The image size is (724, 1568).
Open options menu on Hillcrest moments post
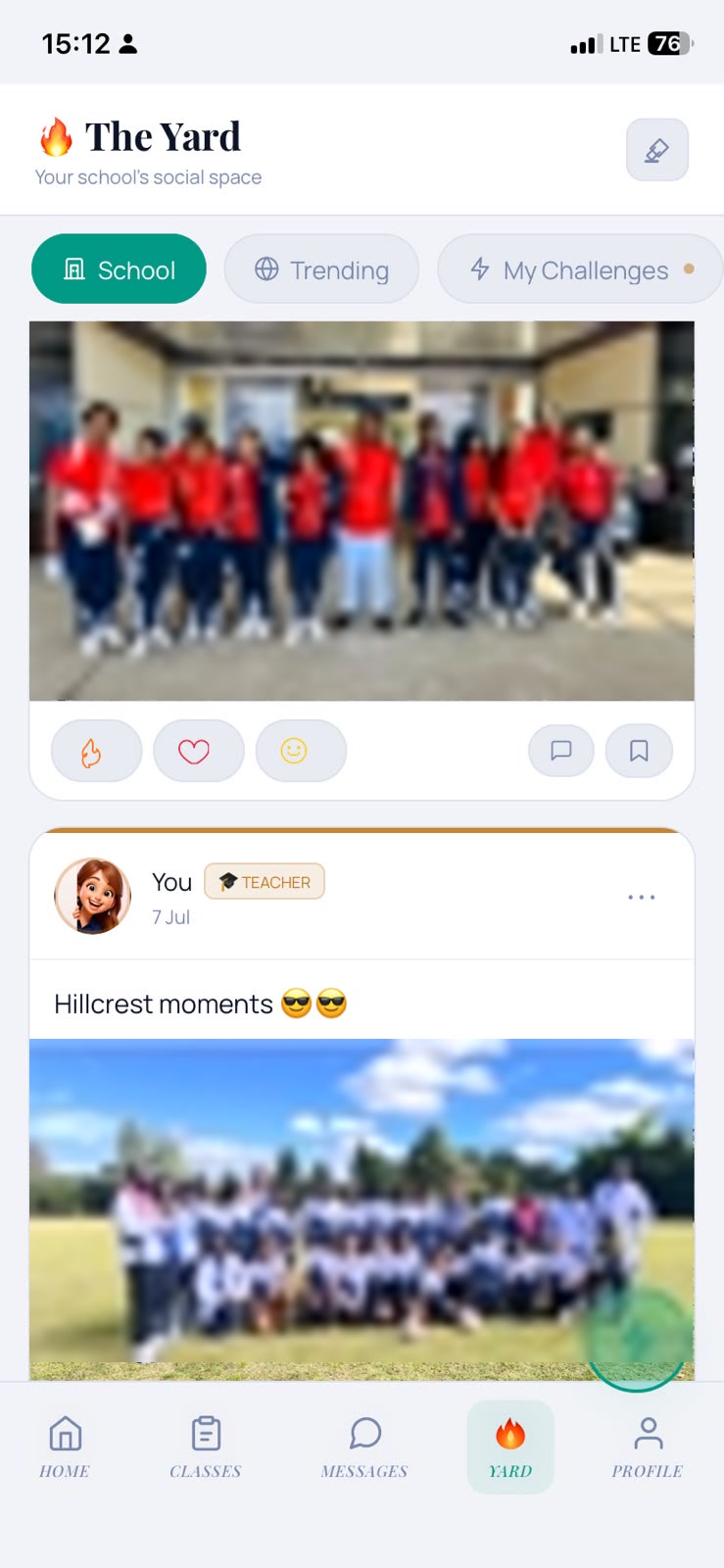pos(642,897)
